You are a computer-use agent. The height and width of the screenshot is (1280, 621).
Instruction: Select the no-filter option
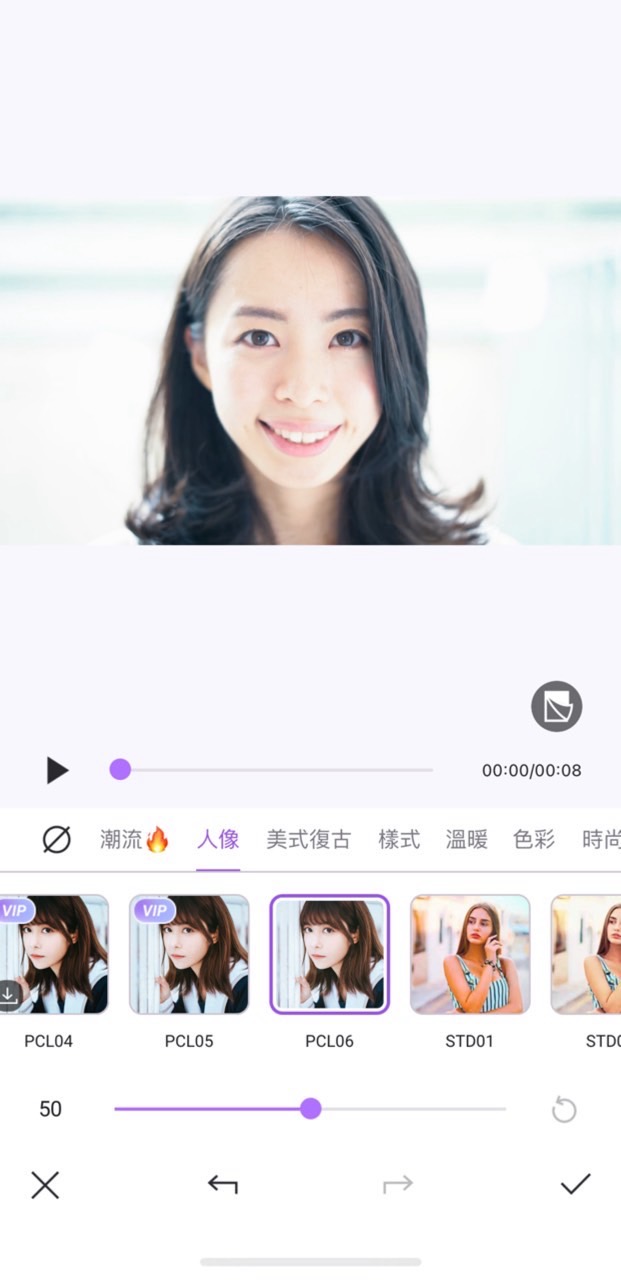(57, 840)
